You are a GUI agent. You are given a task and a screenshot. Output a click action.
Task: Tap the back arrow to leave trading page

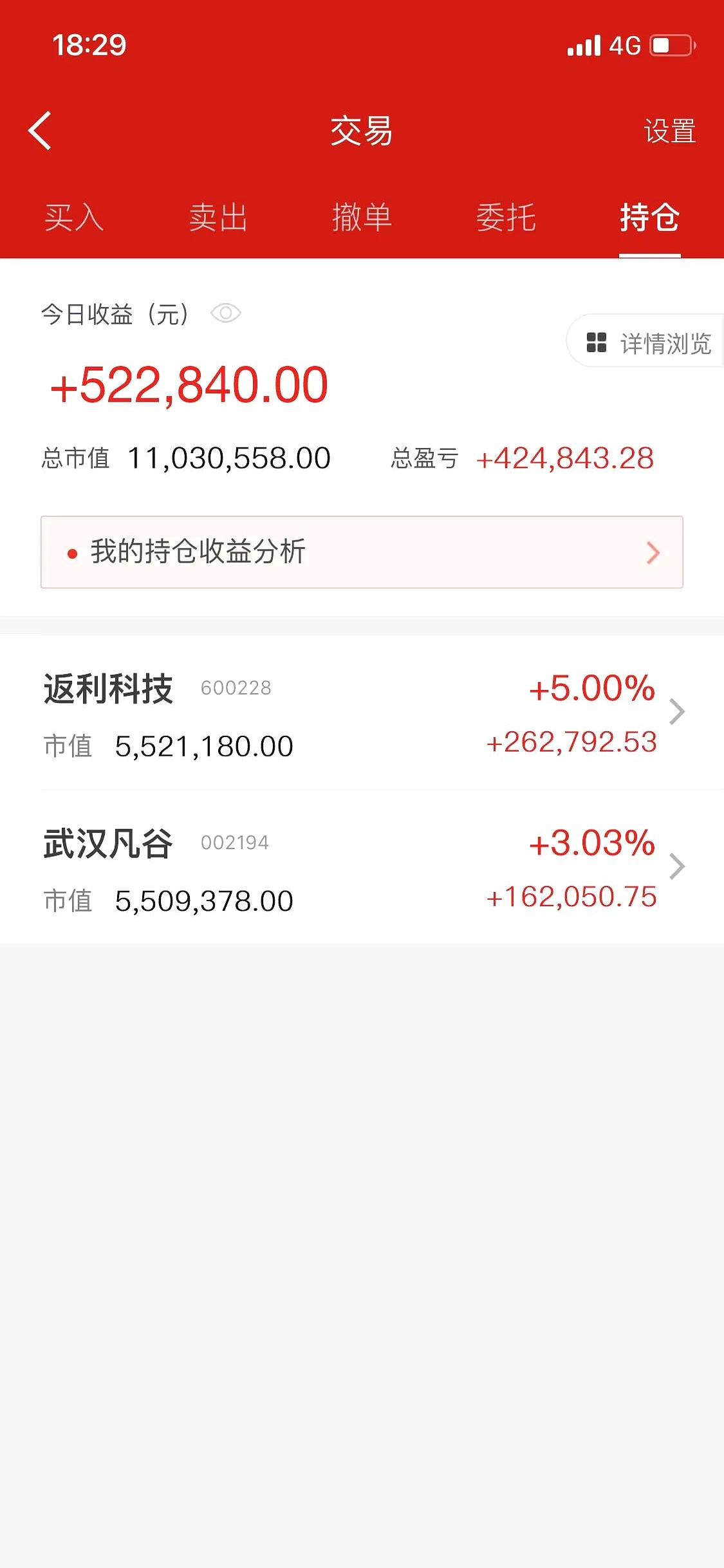tap(40, 130)
